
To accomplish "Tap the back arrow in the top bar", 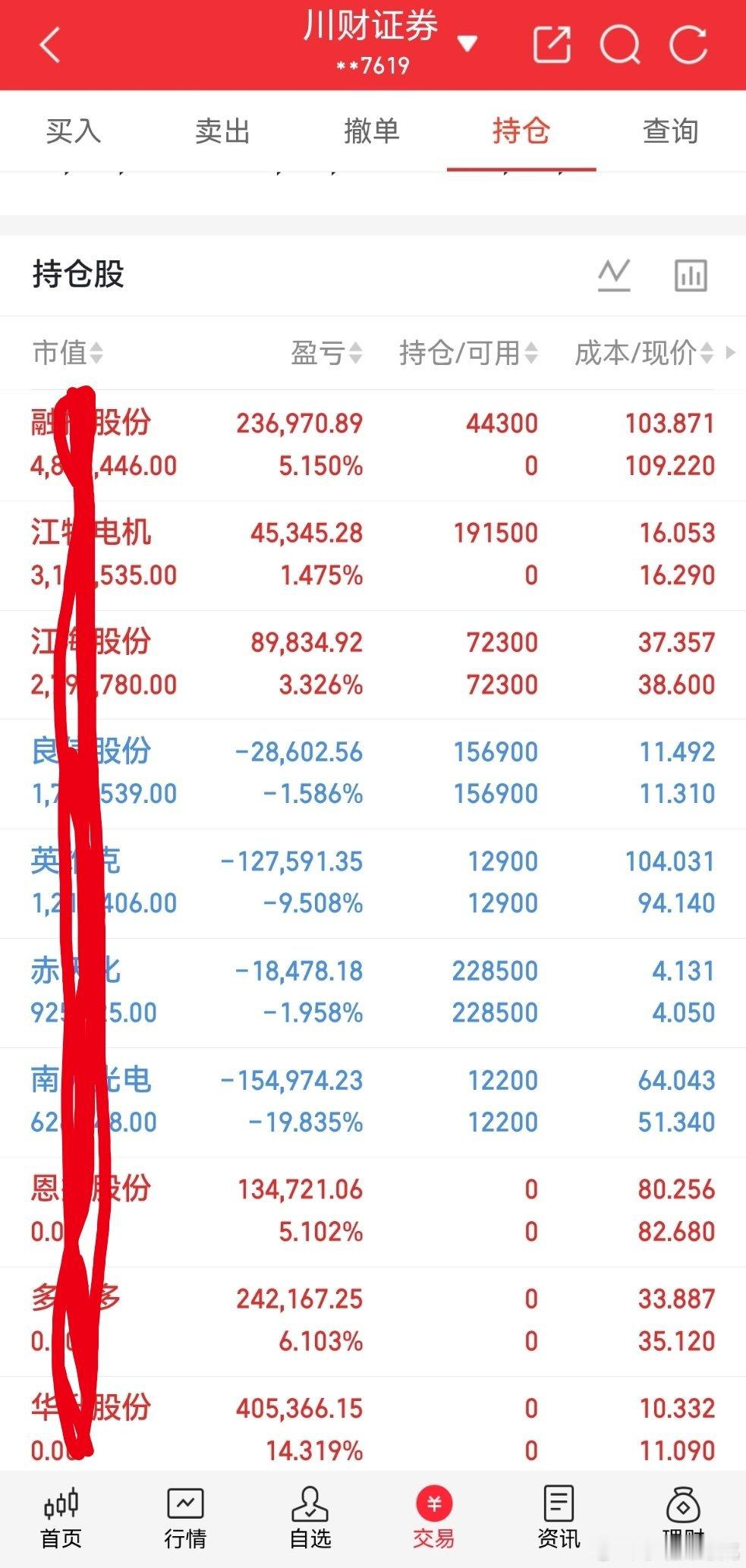I will pos(49,43).
